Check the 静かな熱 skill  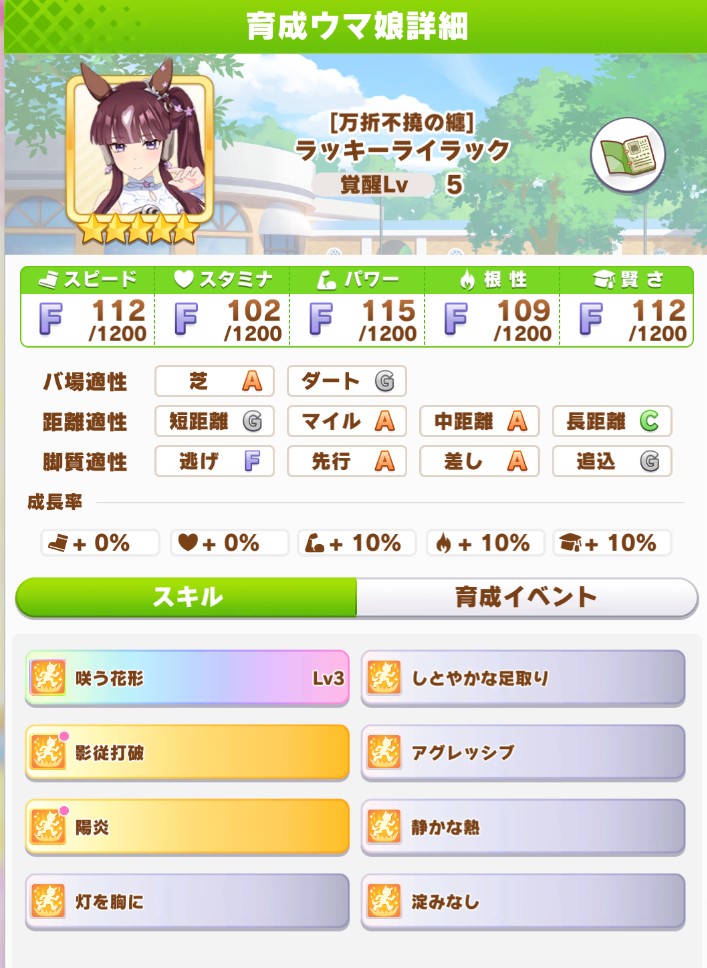(523, 827)
